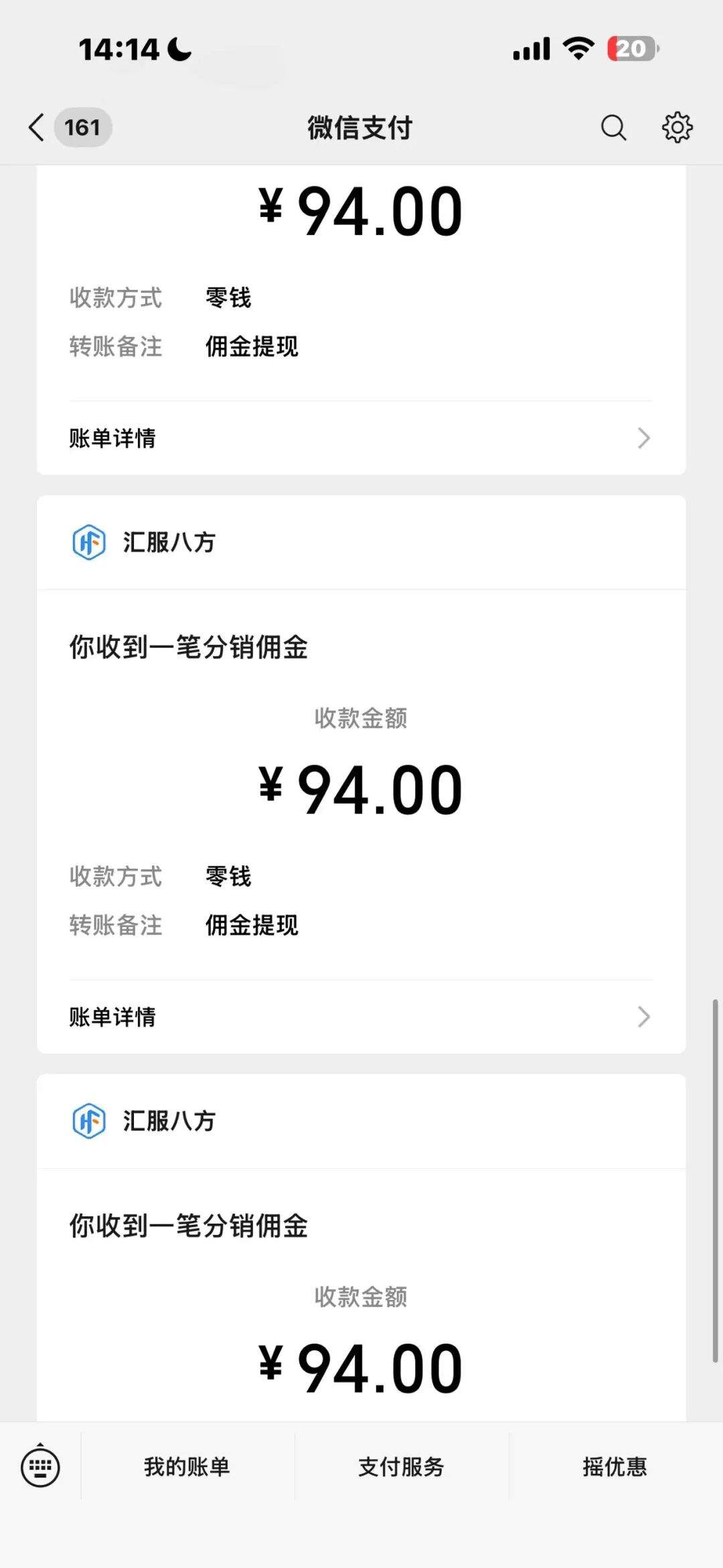Screen dimensions: 723x1568
Task: Search within the 微信支付 conversation
Action: pos(613,127)
